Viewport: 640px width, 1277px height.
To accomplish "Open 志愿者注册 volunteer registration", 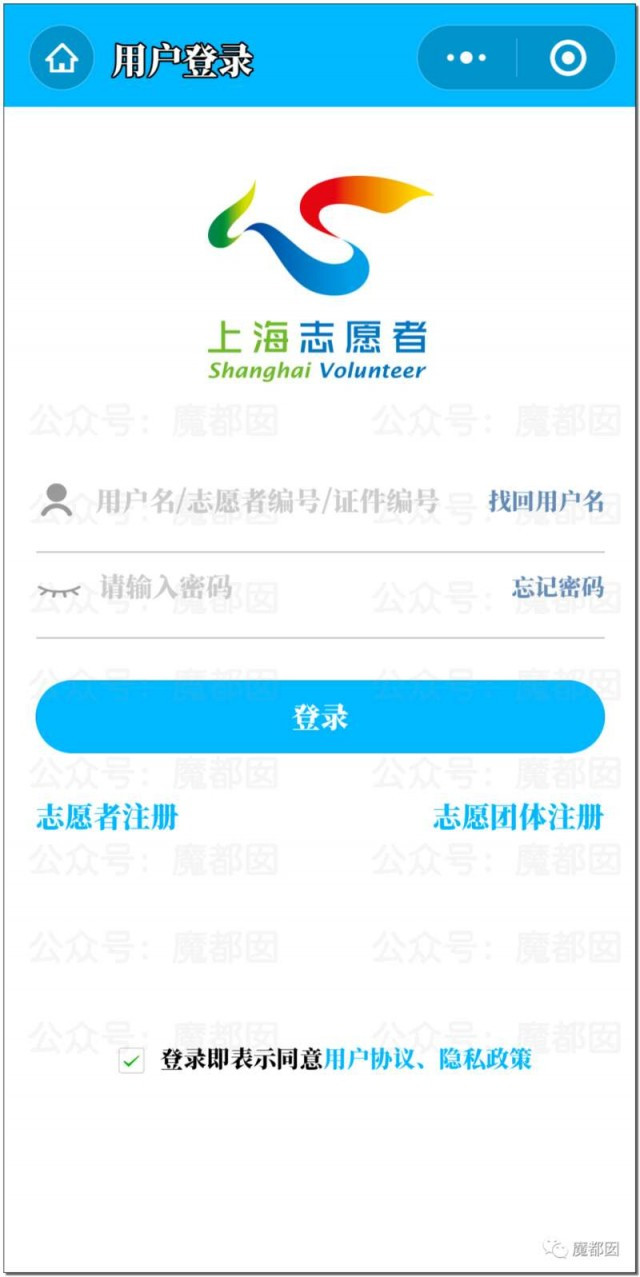I will coord(107,817).
